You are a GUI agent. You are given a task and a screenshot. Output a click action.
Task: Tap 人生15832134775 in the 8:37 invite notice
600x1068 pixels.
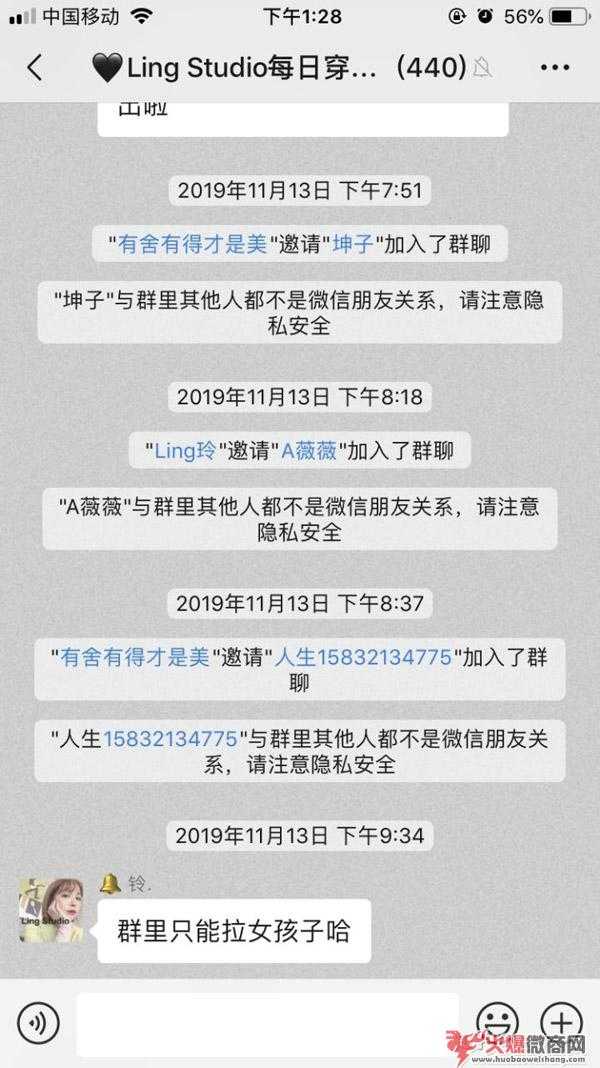364,657
